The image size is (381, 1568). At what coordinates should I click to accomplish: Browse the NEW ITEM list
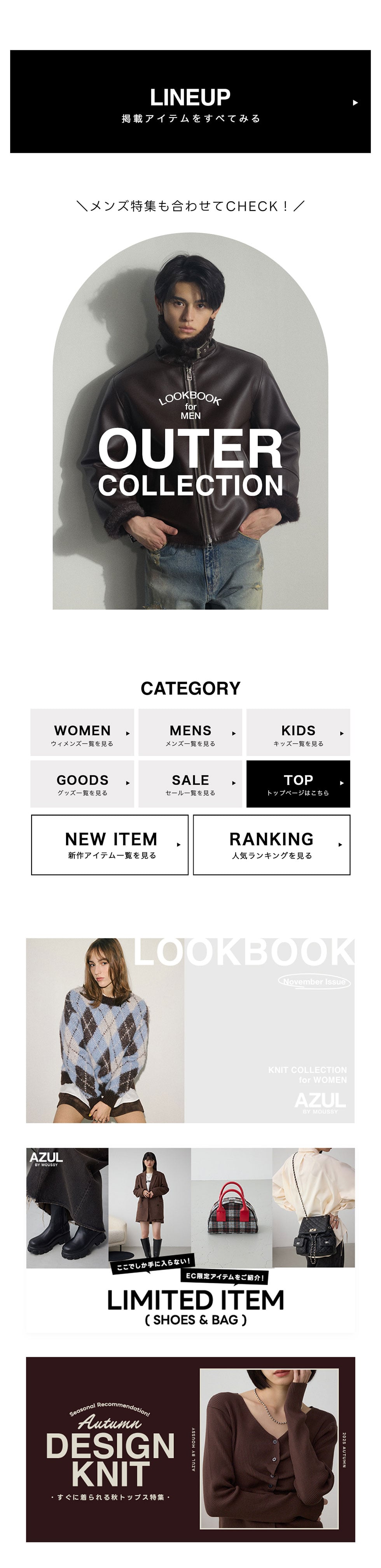click(110, 845)
